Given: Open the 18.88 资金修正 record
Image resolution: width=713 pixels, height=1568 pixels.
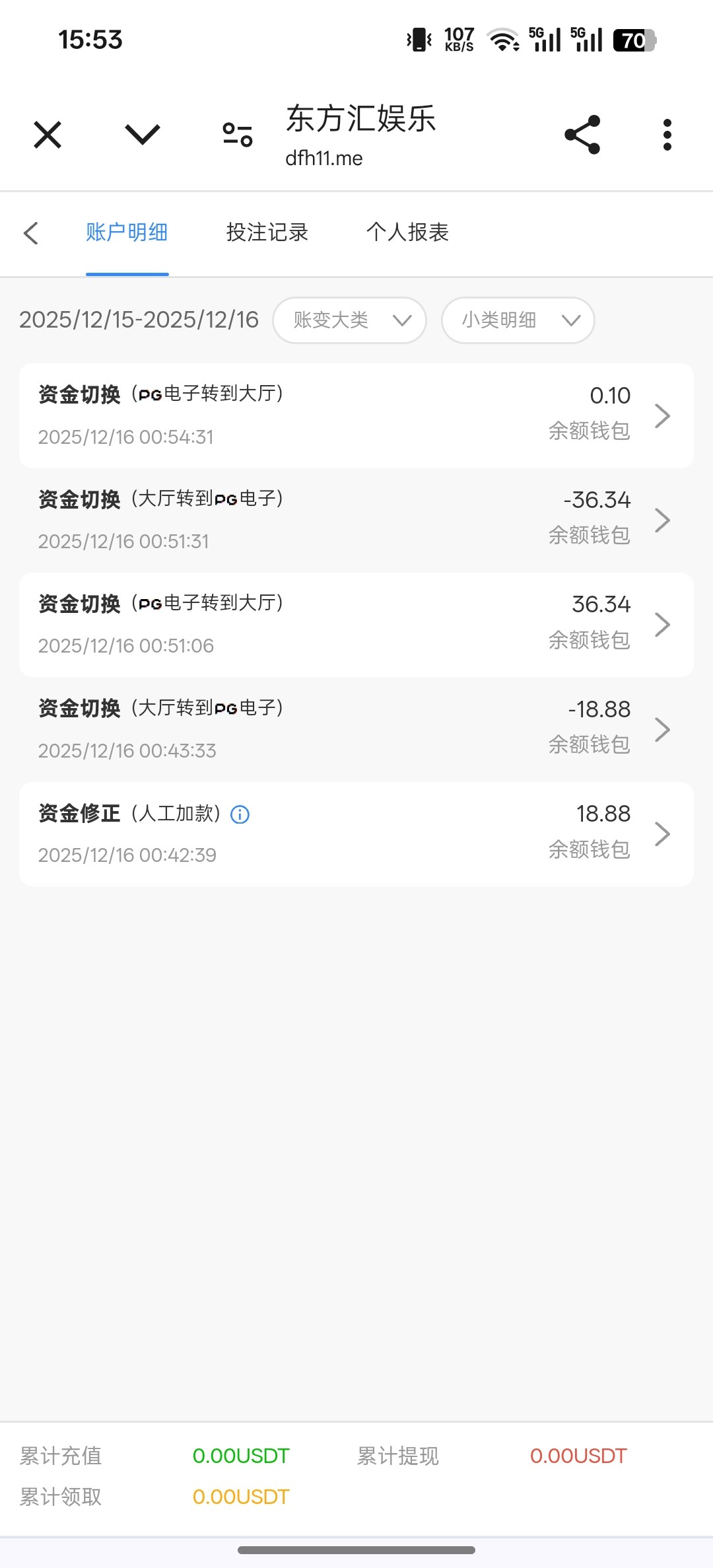Looking at the screenshot, I should (x=356, y=834).
